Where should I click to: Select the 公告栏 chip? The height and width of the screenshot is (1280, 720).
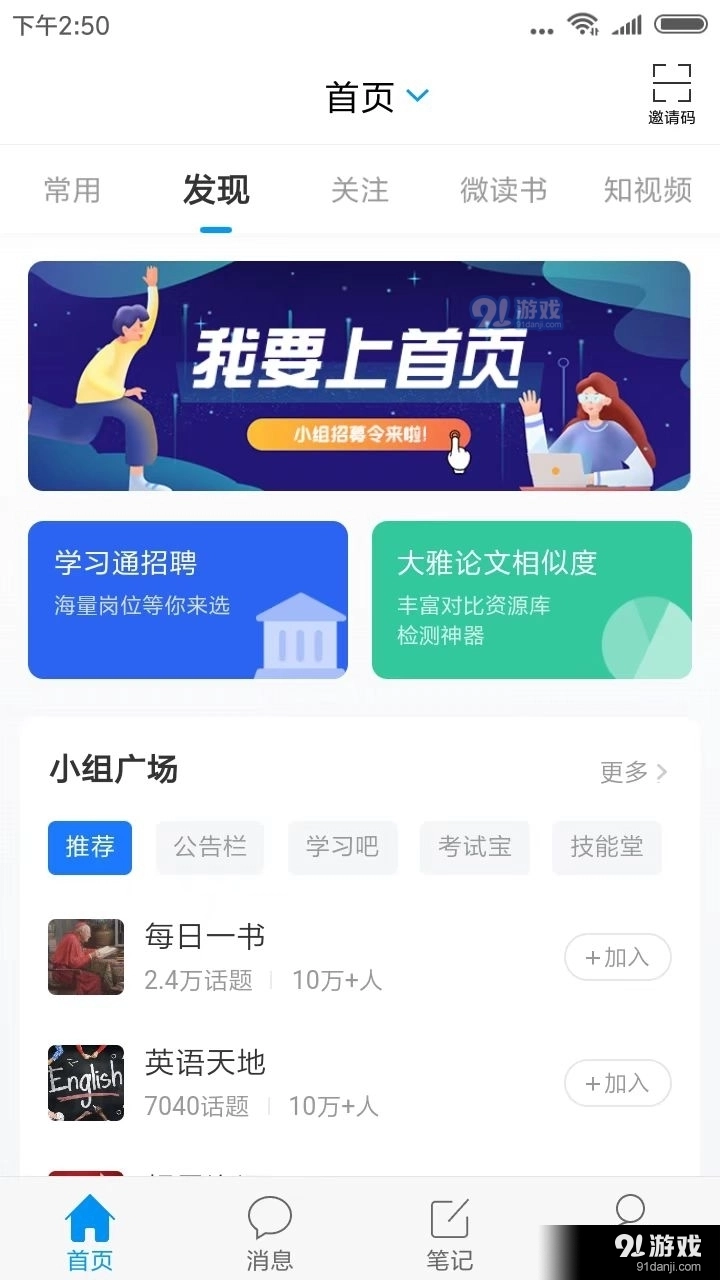click(210, 847)
